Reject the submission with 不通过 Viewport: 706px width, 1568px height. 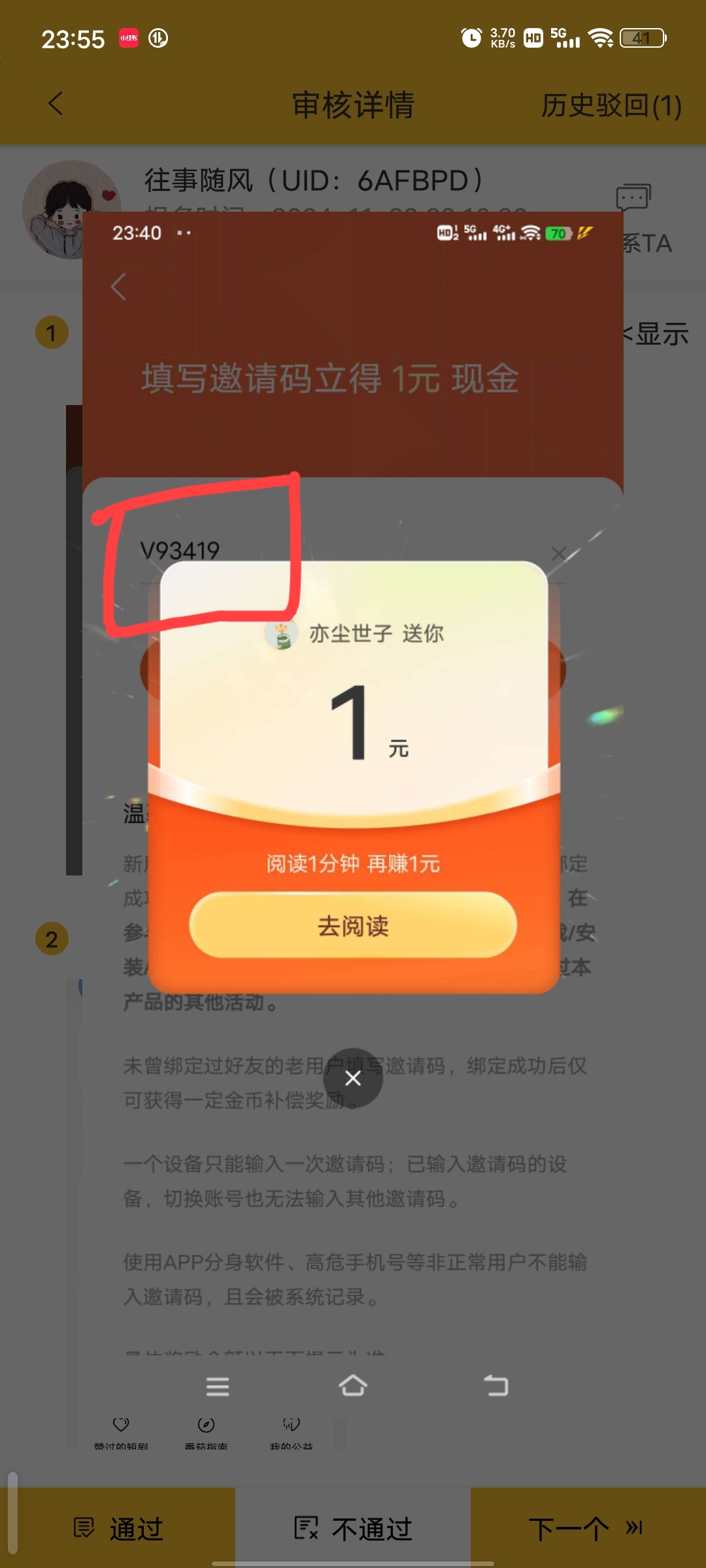coord(353,1528)
